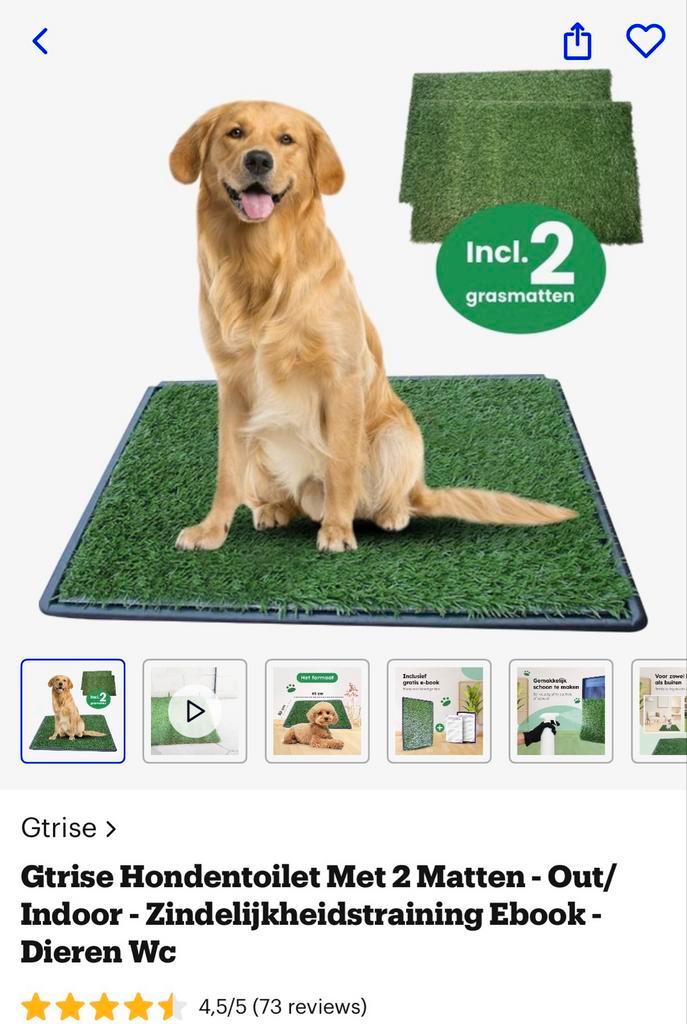This screenshot has width=687, height=1024.
Task: Show the 'Gemakkelijk schoon te maken' thumbnail
Action: [x=561, y=711]
